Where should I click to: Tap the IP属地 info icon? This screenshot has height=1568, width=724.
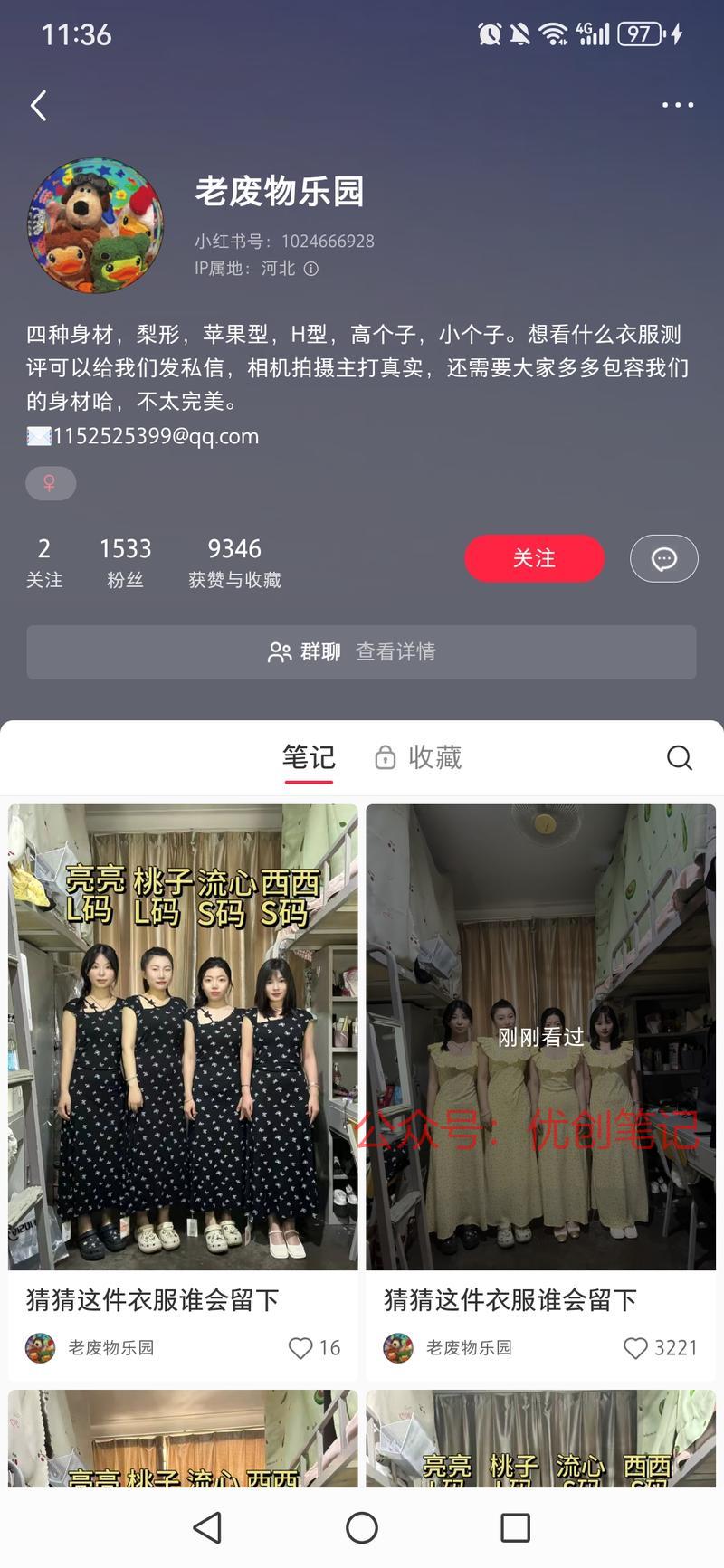click(x=310, y=269)
